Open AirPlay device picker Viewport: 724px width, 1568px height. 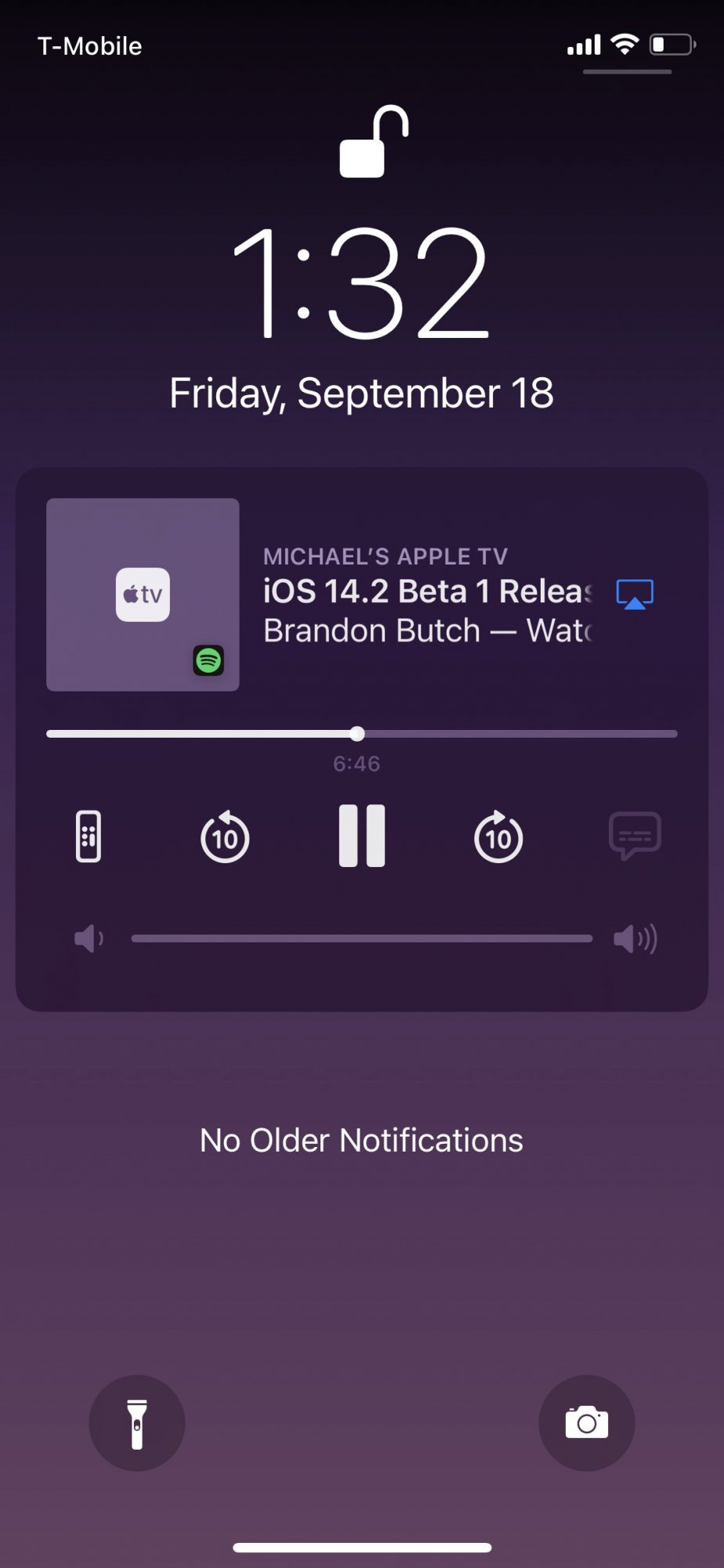pos(635,594)
